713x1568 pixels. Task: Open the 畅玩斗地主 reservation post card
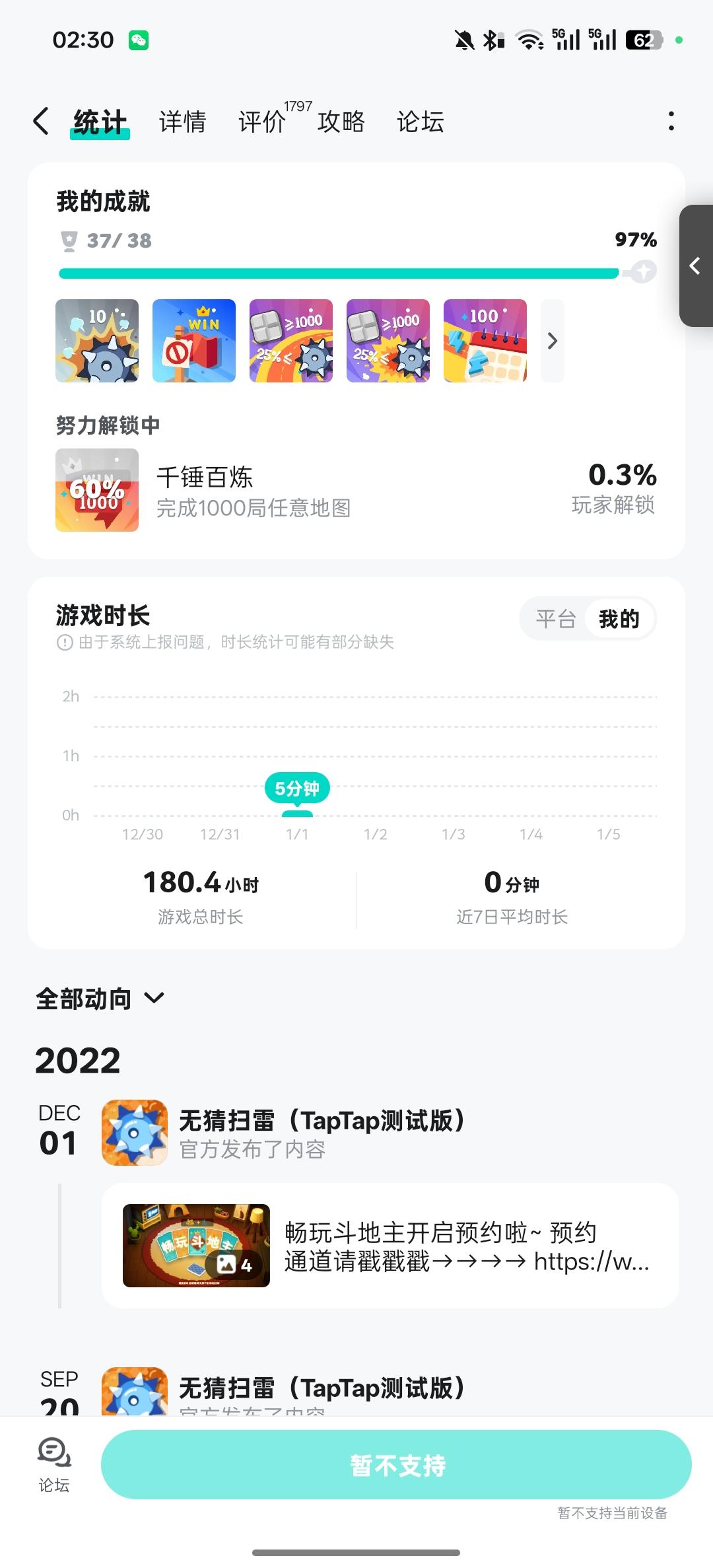click(x=390, y=1246)
